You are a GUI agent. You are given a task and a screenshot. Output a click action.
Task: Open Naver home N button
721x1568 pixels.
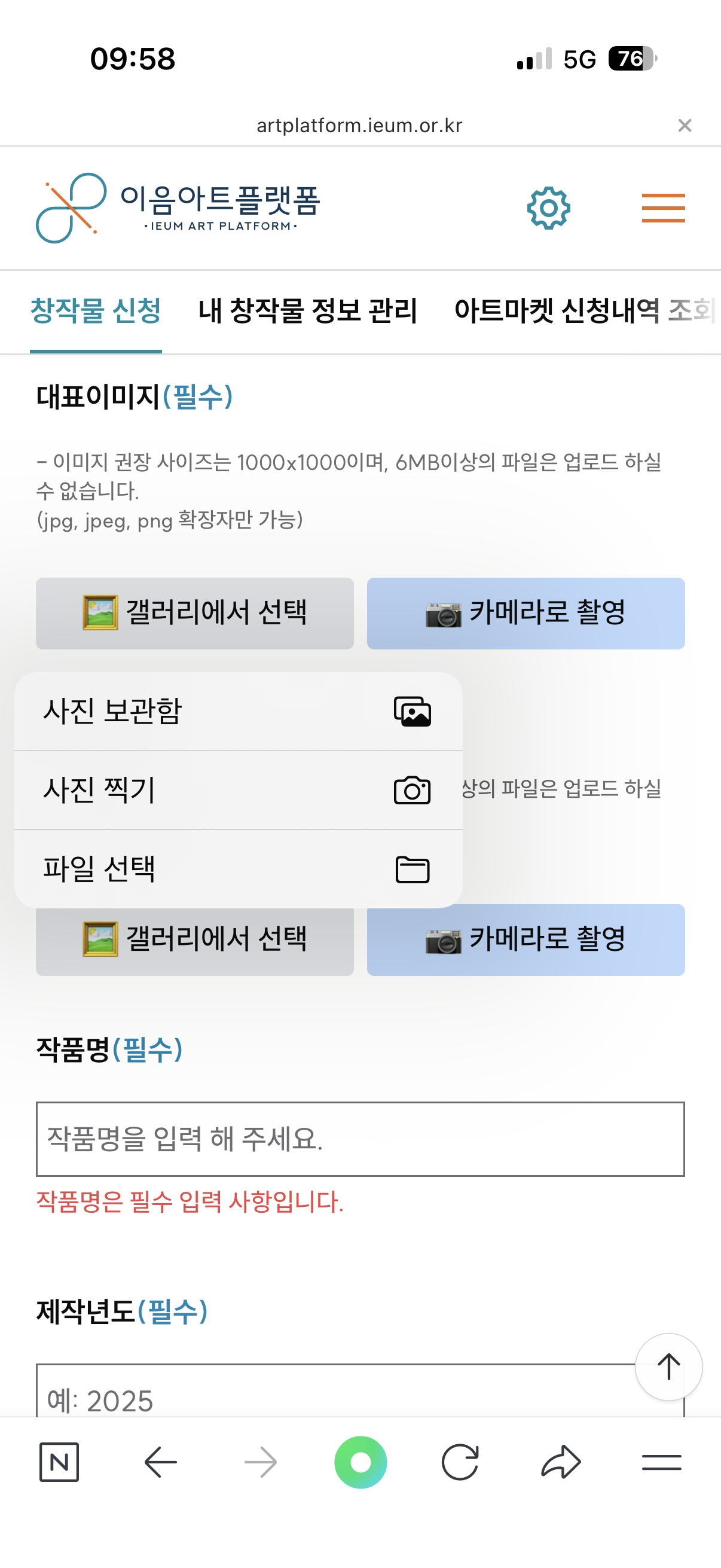[59, 1462]
